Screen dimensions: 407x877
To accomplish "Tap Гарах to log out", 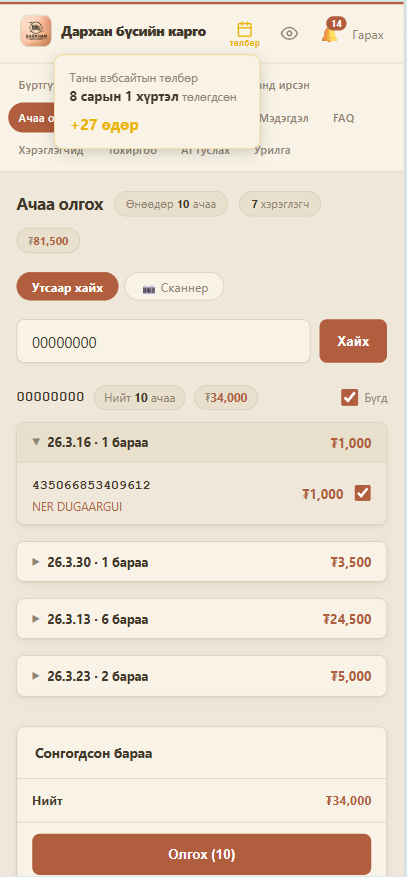I will (x=368, y=35).
